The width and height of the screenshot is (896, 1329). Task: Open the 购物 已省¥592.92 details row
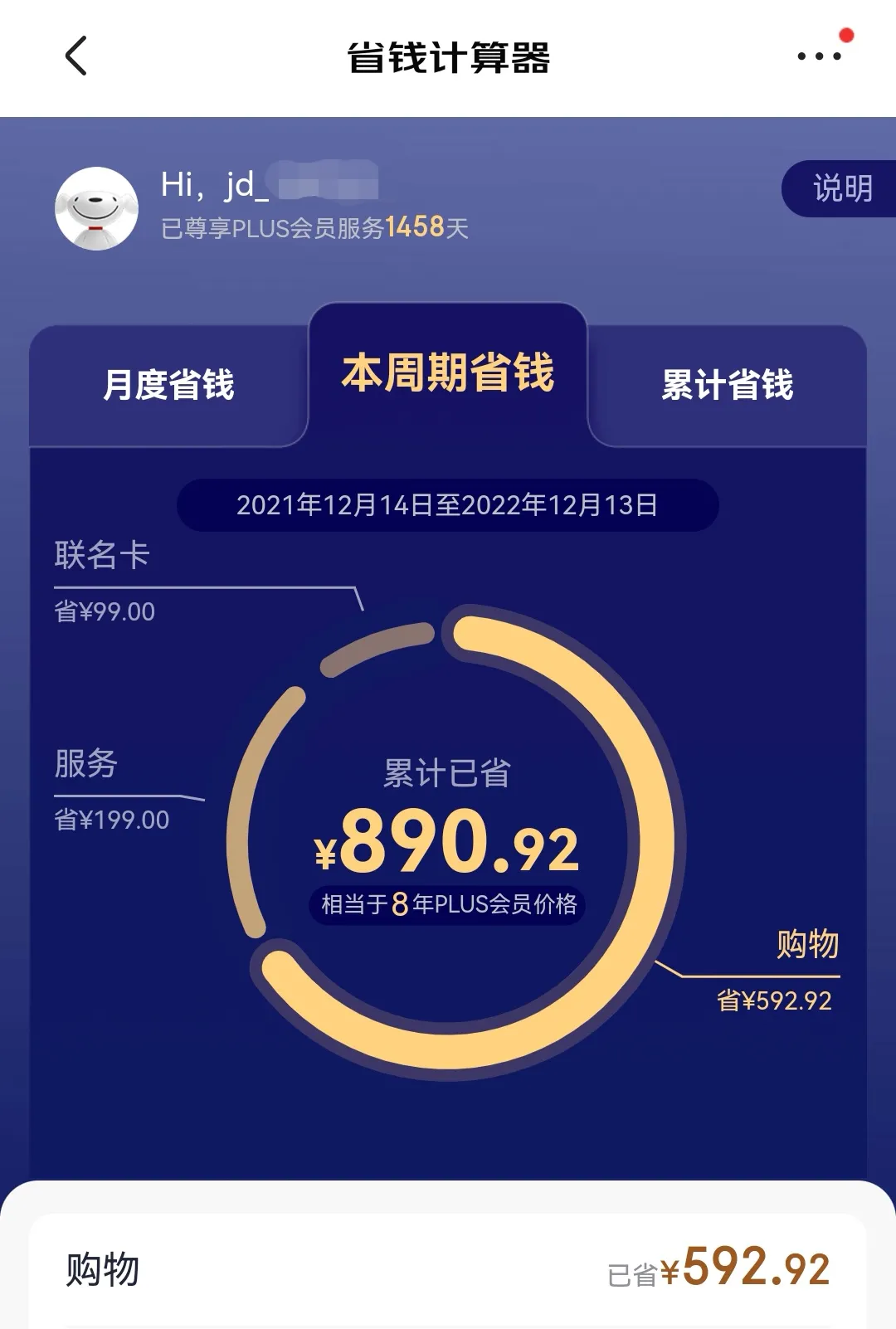(448, 1269)
